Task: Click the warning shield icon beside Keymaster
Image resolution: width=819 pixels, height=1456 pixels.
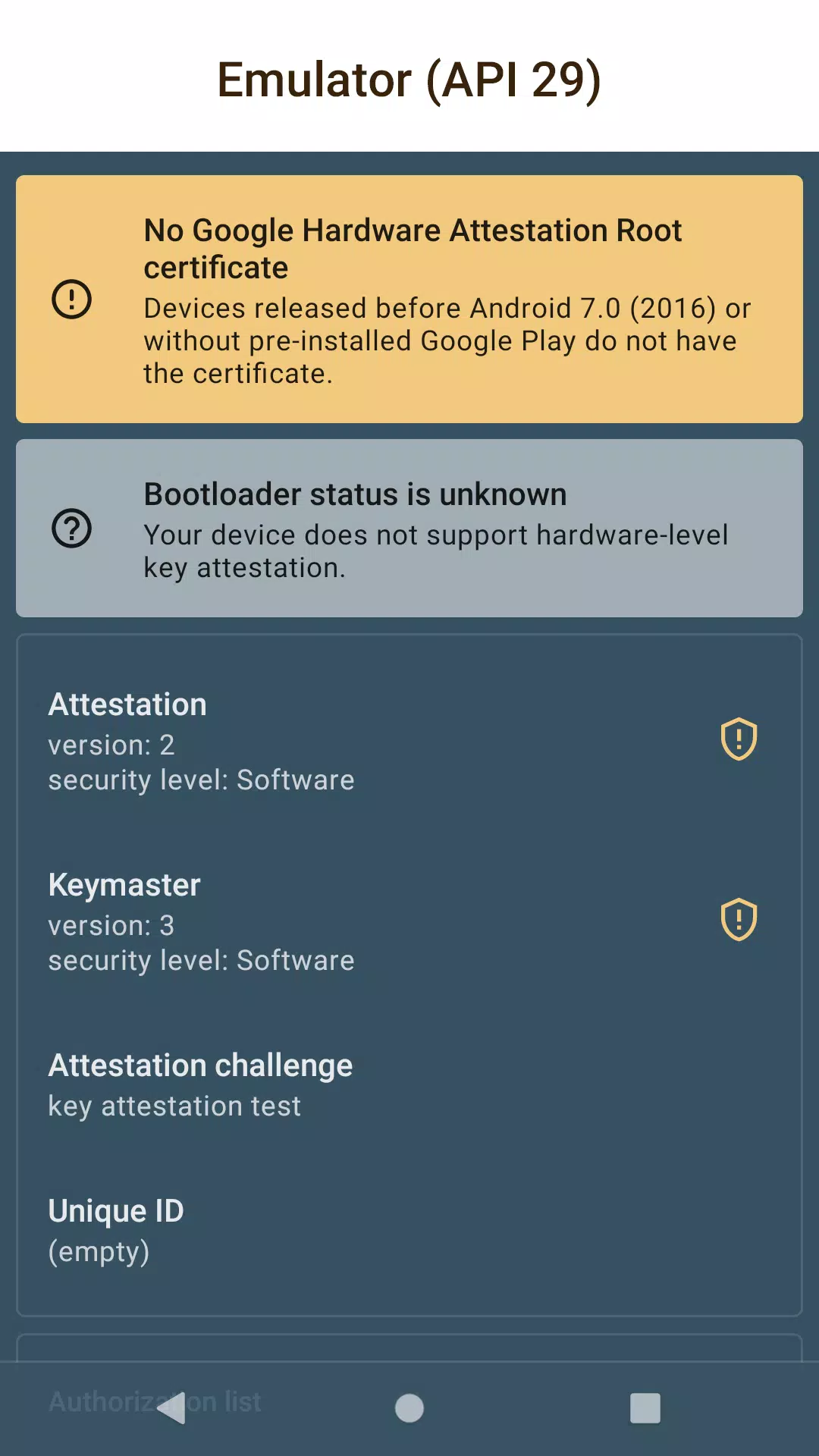Action: click(x=738, y=920)
